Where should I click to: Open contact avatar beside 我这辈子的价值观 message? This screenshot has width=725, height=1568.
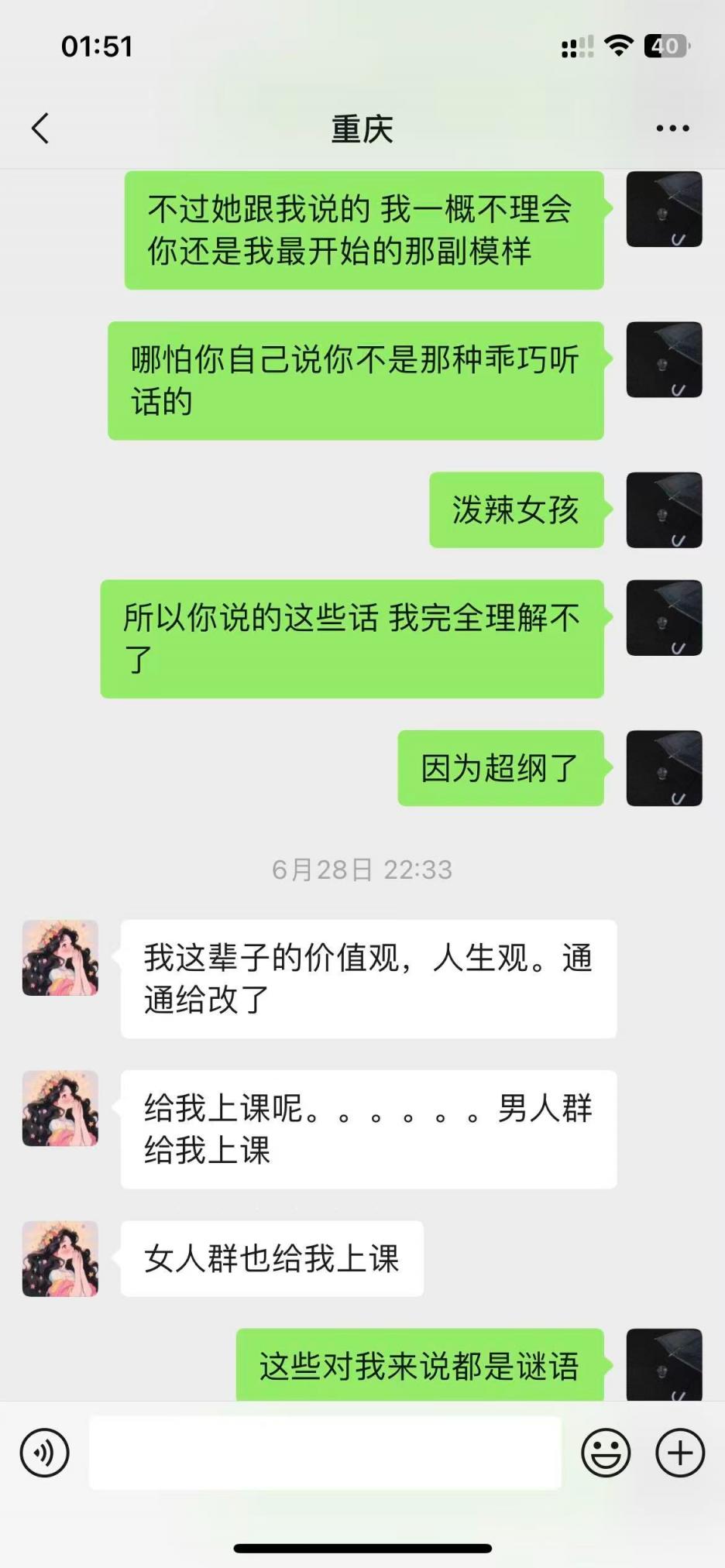[60, 958]
